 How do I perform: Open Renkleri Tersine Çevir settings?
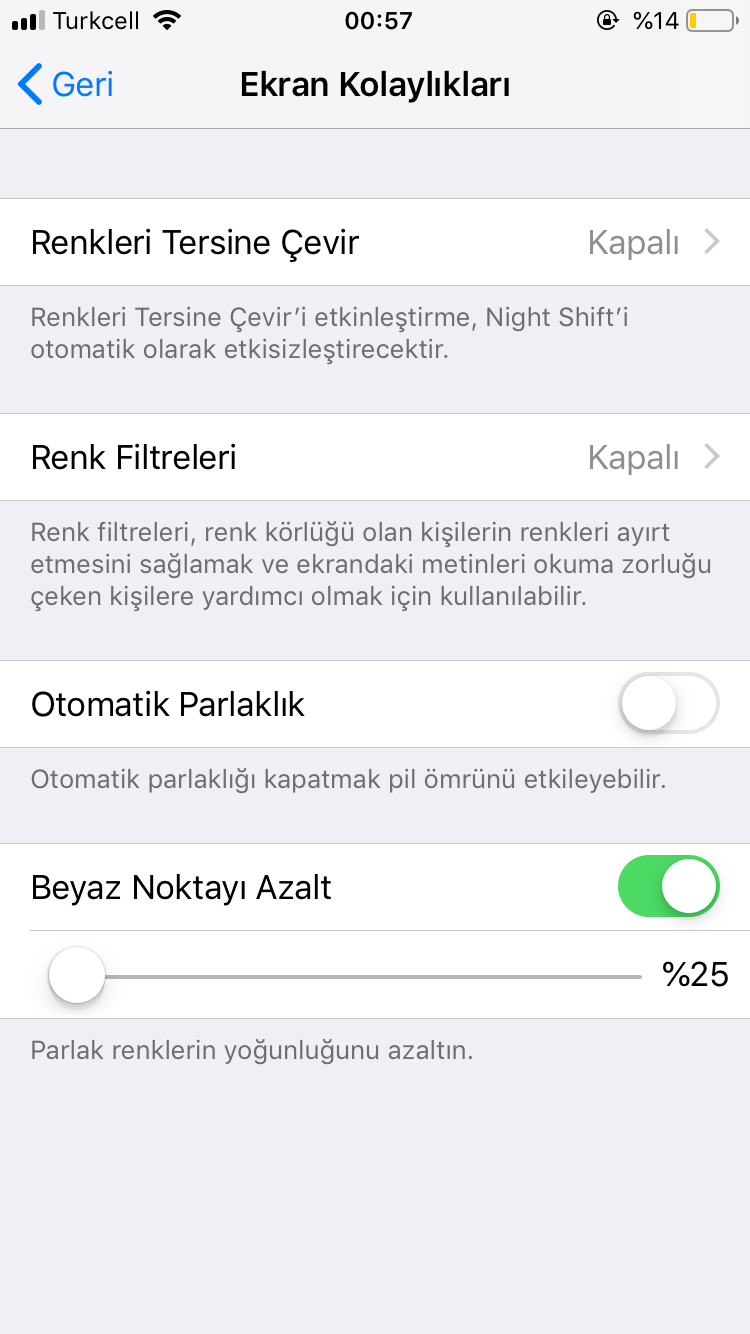point(375,242)
